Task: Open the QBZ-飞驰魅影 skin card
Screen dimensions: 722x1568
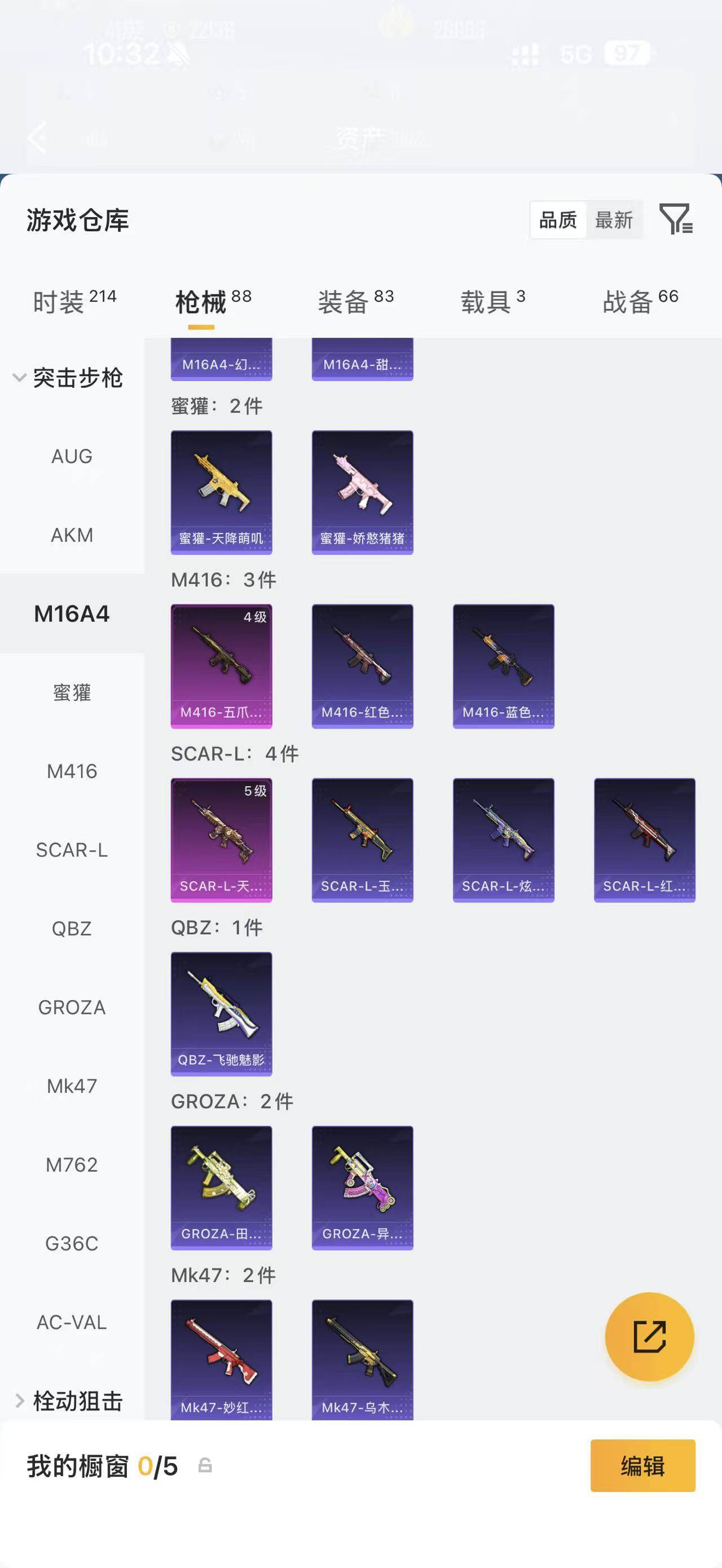Action: [221, 1014]
